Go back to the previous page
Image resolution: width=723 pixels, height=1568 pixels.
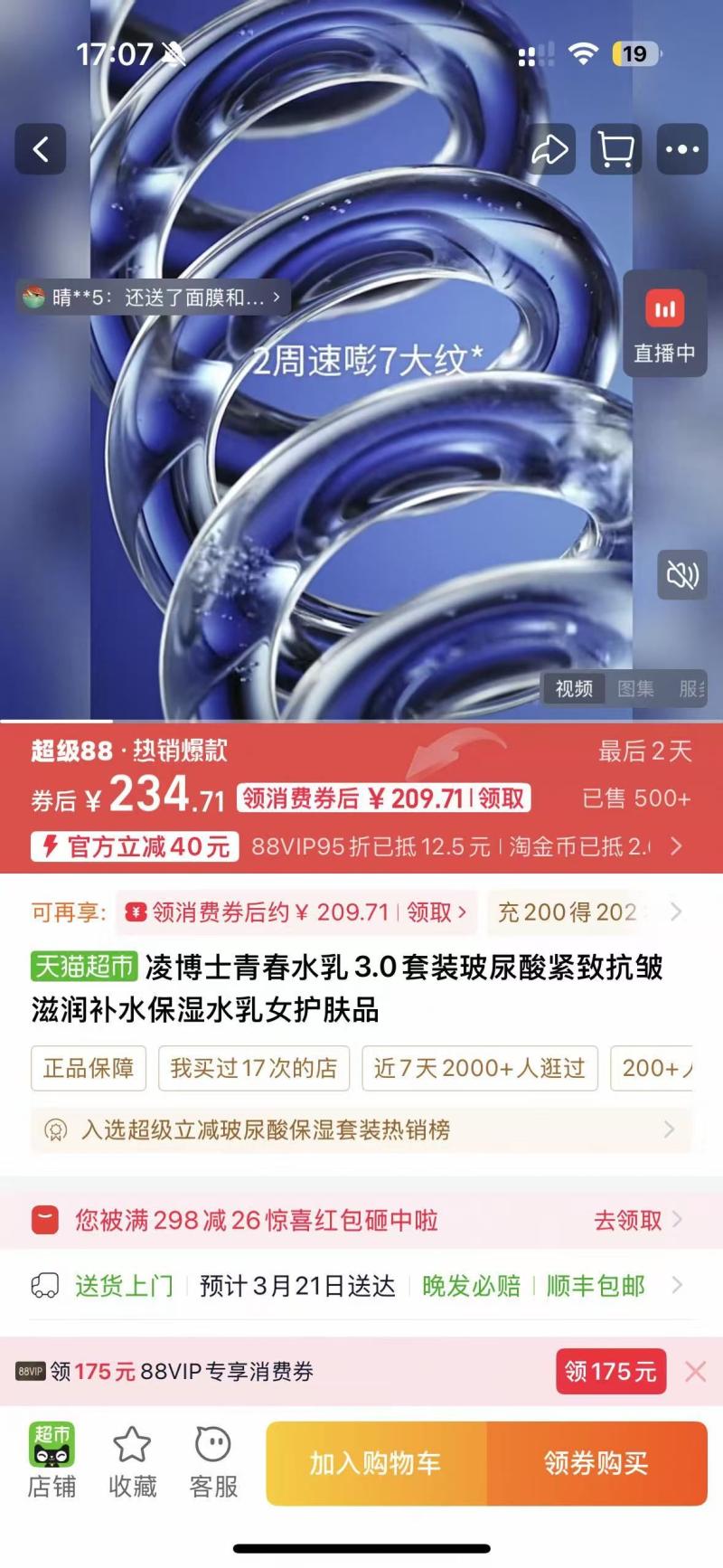coord(41,149)
